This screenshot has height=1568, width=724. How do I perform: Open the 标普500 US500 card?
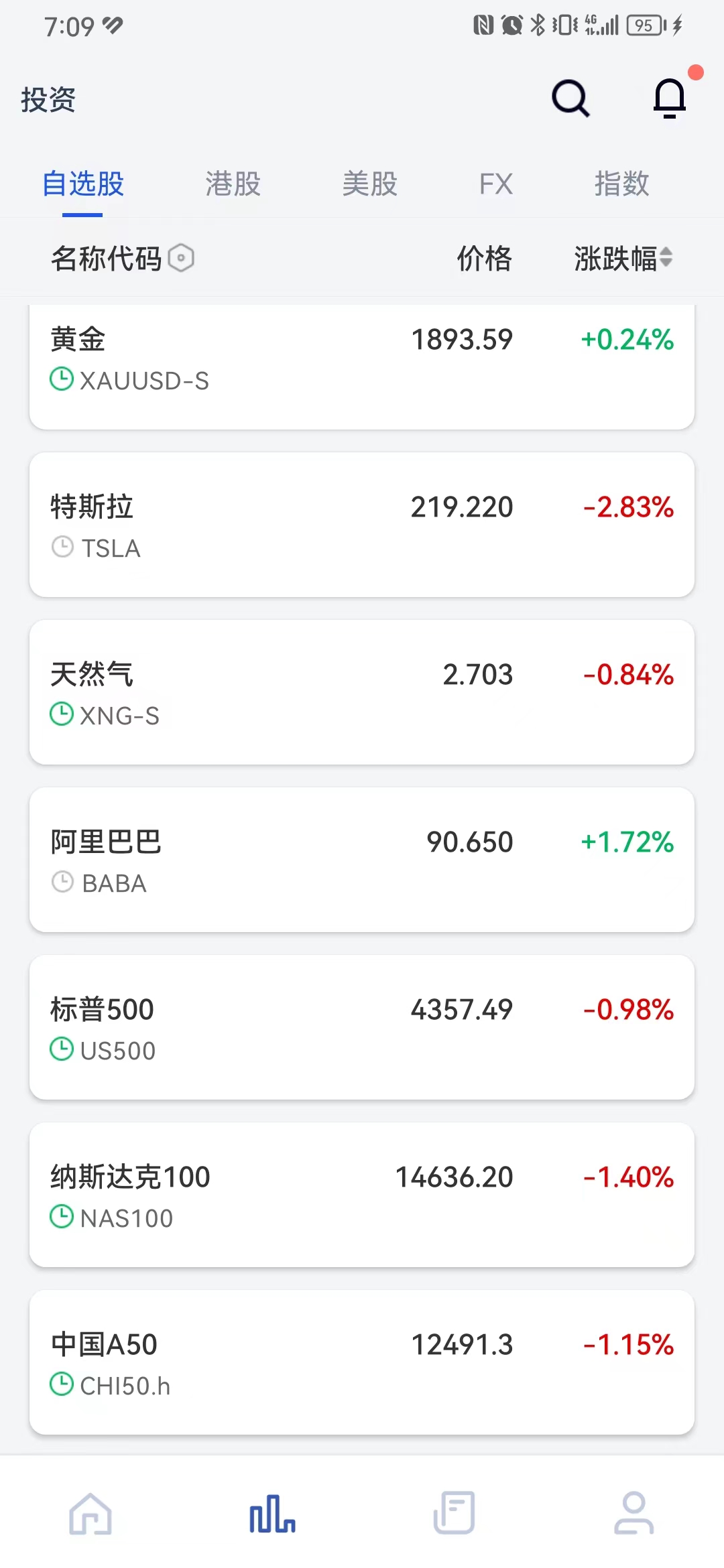(362, 1027)
